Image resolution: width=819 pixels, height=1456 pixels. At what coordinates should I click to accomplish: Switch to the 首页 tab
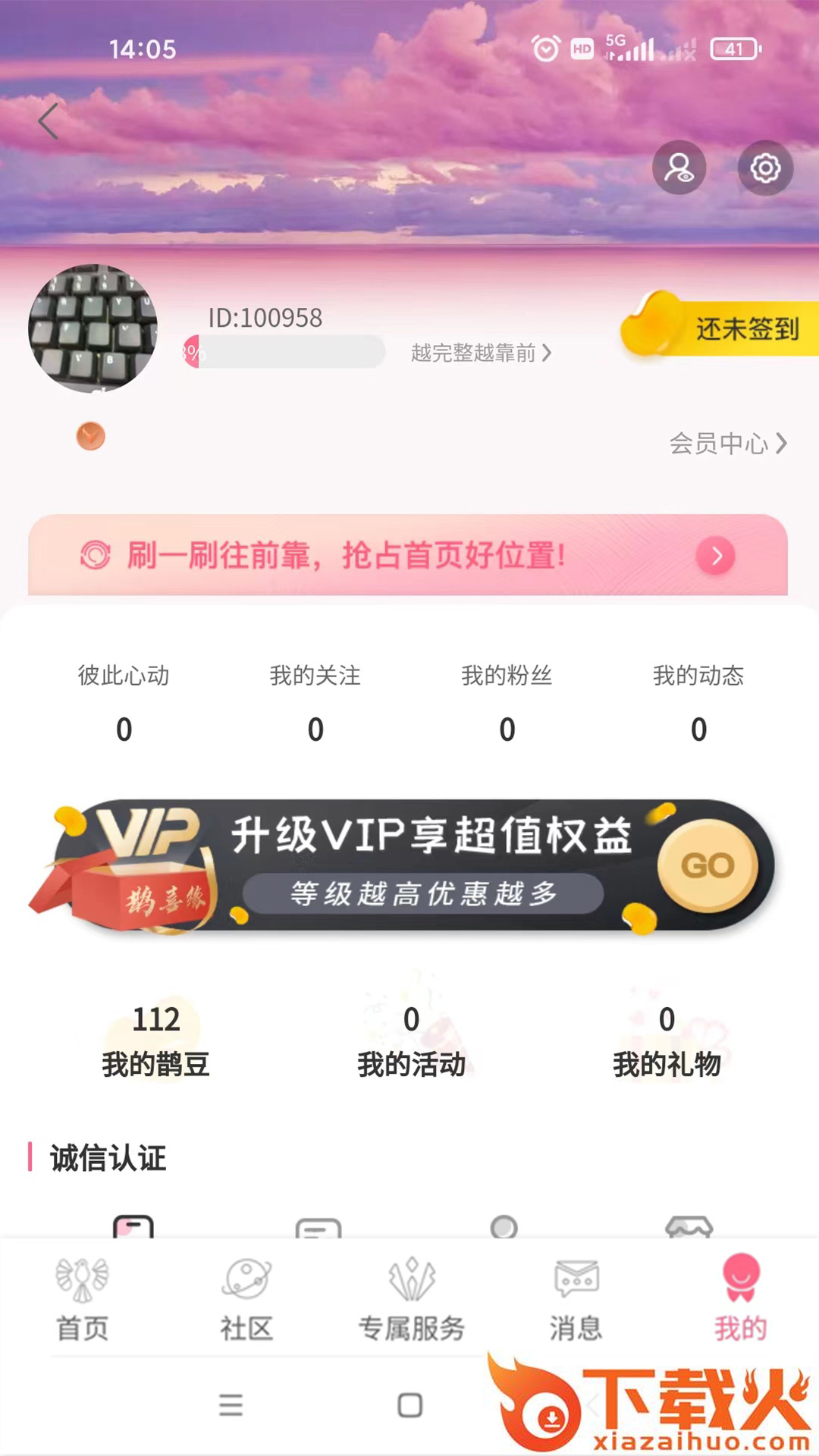(82, 1298)
